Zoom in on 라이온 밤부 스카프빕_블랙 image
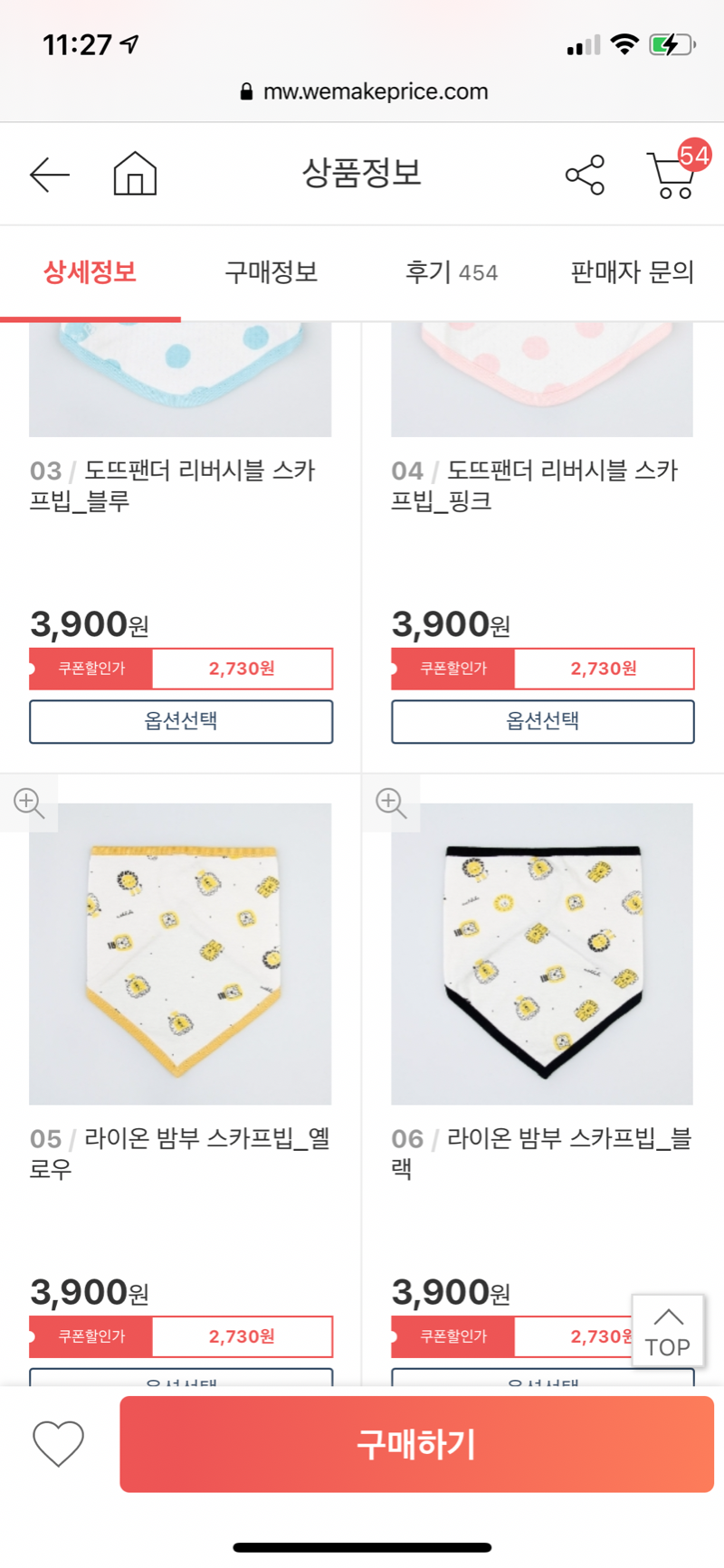The image size is (724, 1568). 390,803
